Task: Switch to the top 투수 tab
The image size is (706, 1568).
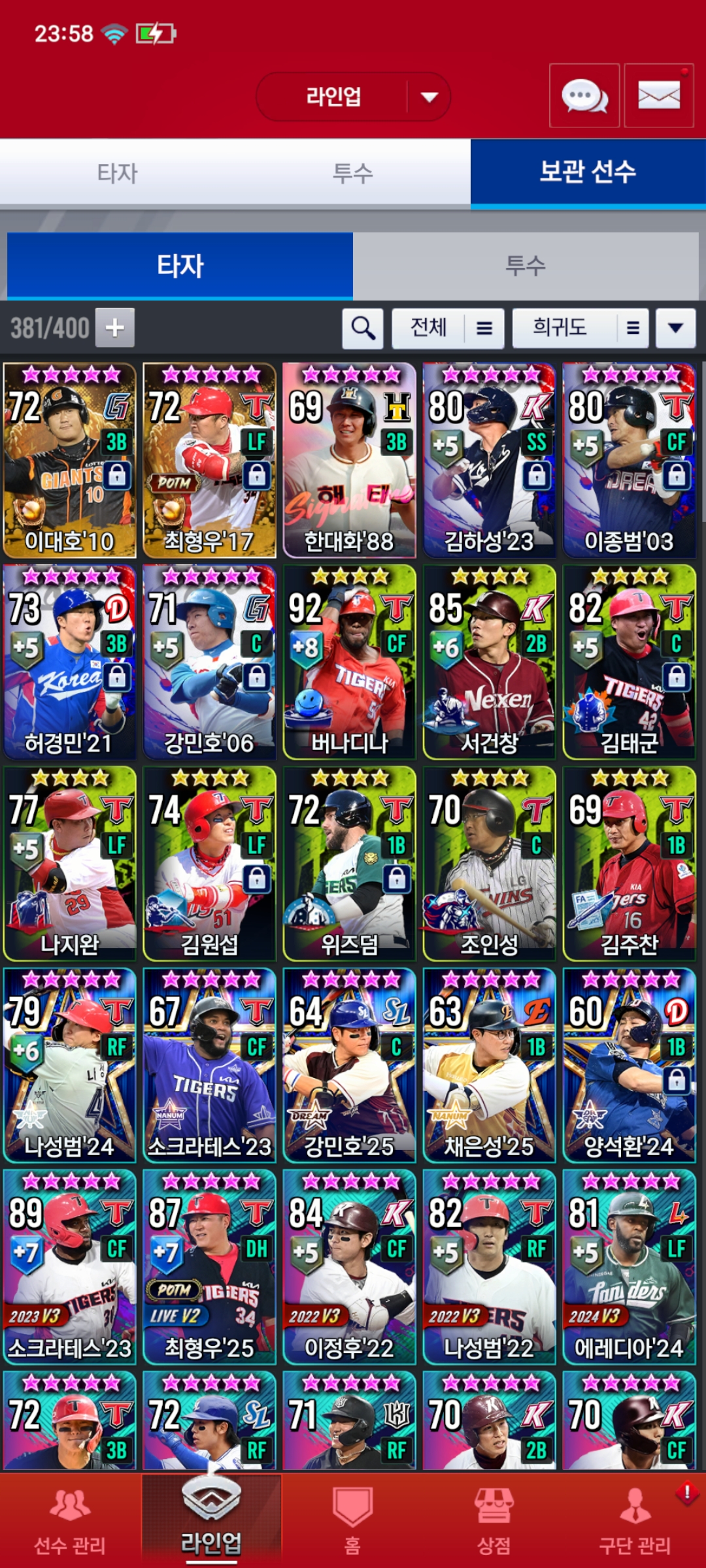Action: tap(352, 173)
